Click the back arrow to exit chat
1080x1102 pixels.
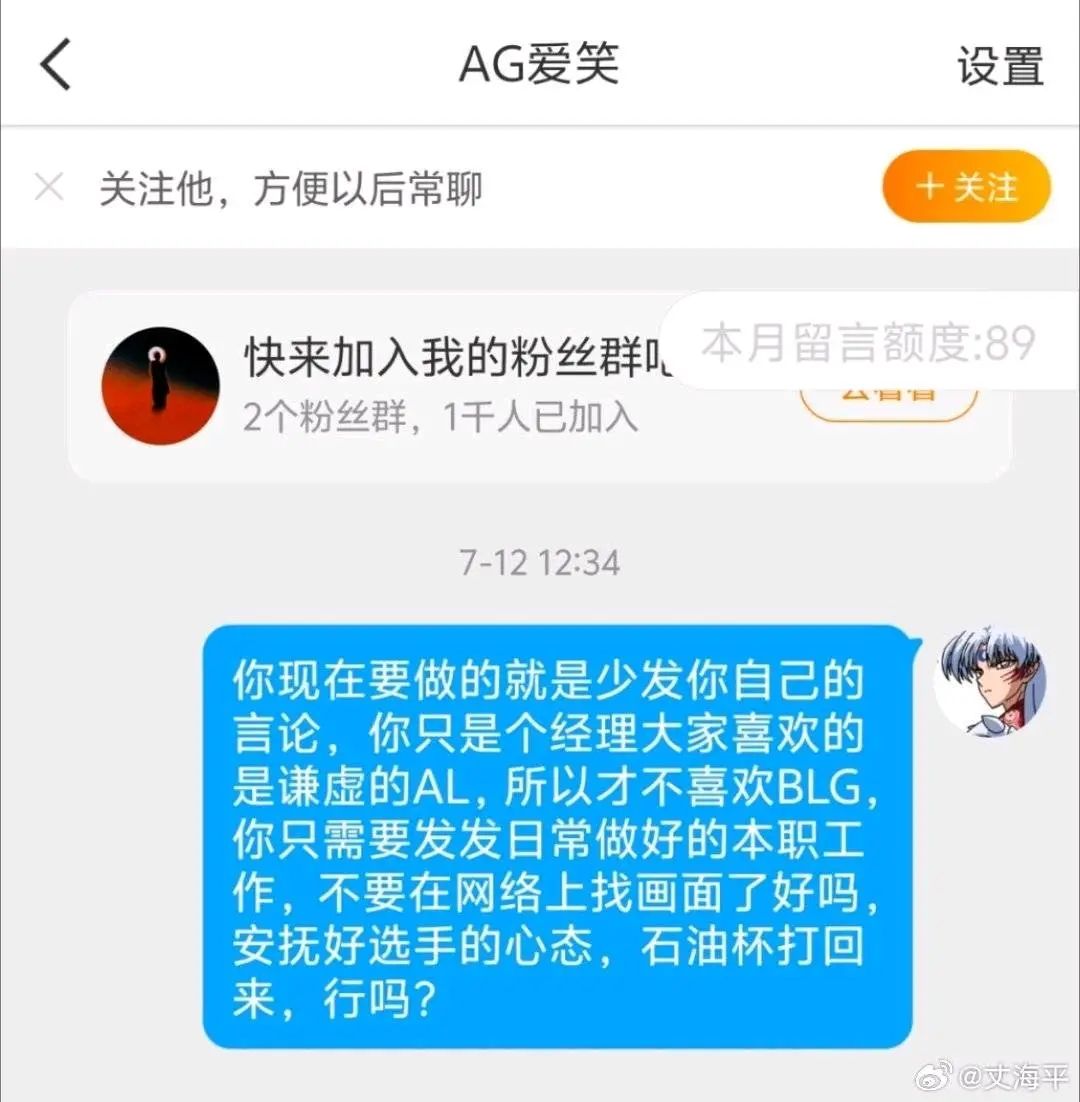click(55, 64)
